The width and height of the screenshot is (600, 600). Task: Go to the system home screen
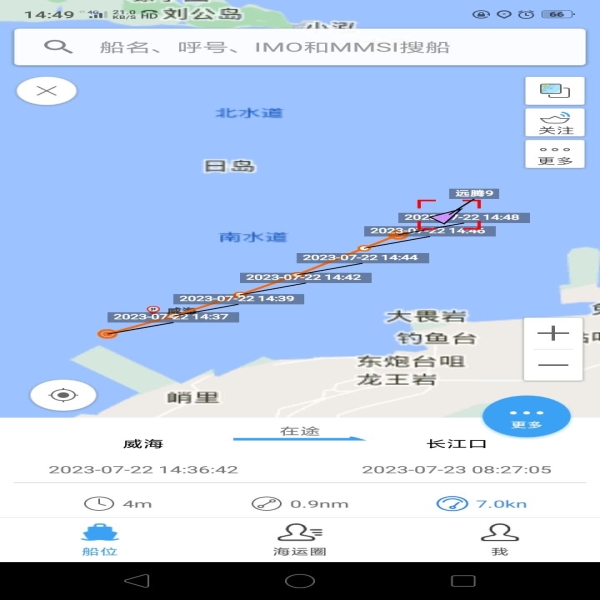coord(300,580)
